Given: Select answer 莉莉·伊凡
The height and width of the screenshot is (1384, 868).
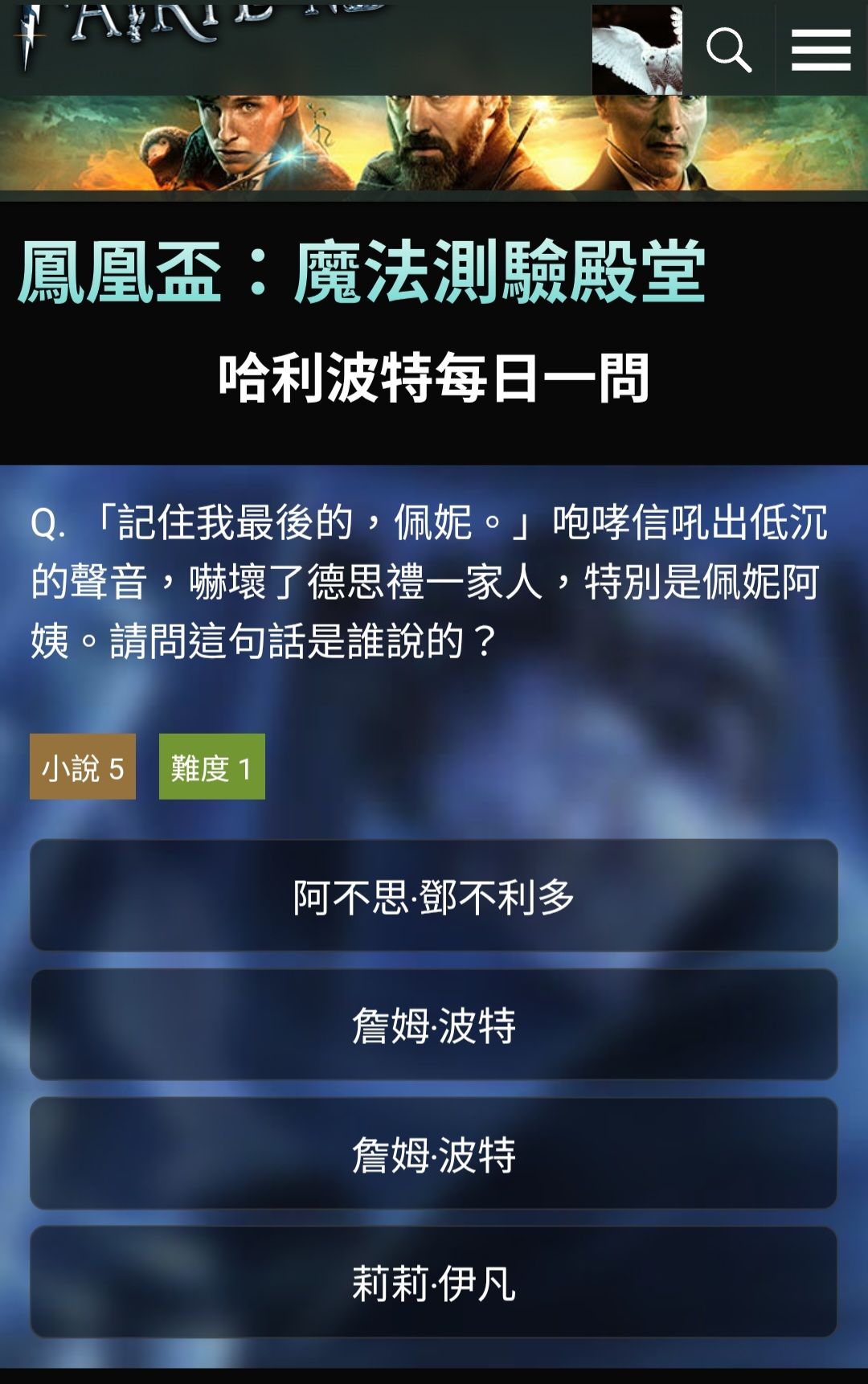Looking at the screenshot, I should pos(434,1283).
